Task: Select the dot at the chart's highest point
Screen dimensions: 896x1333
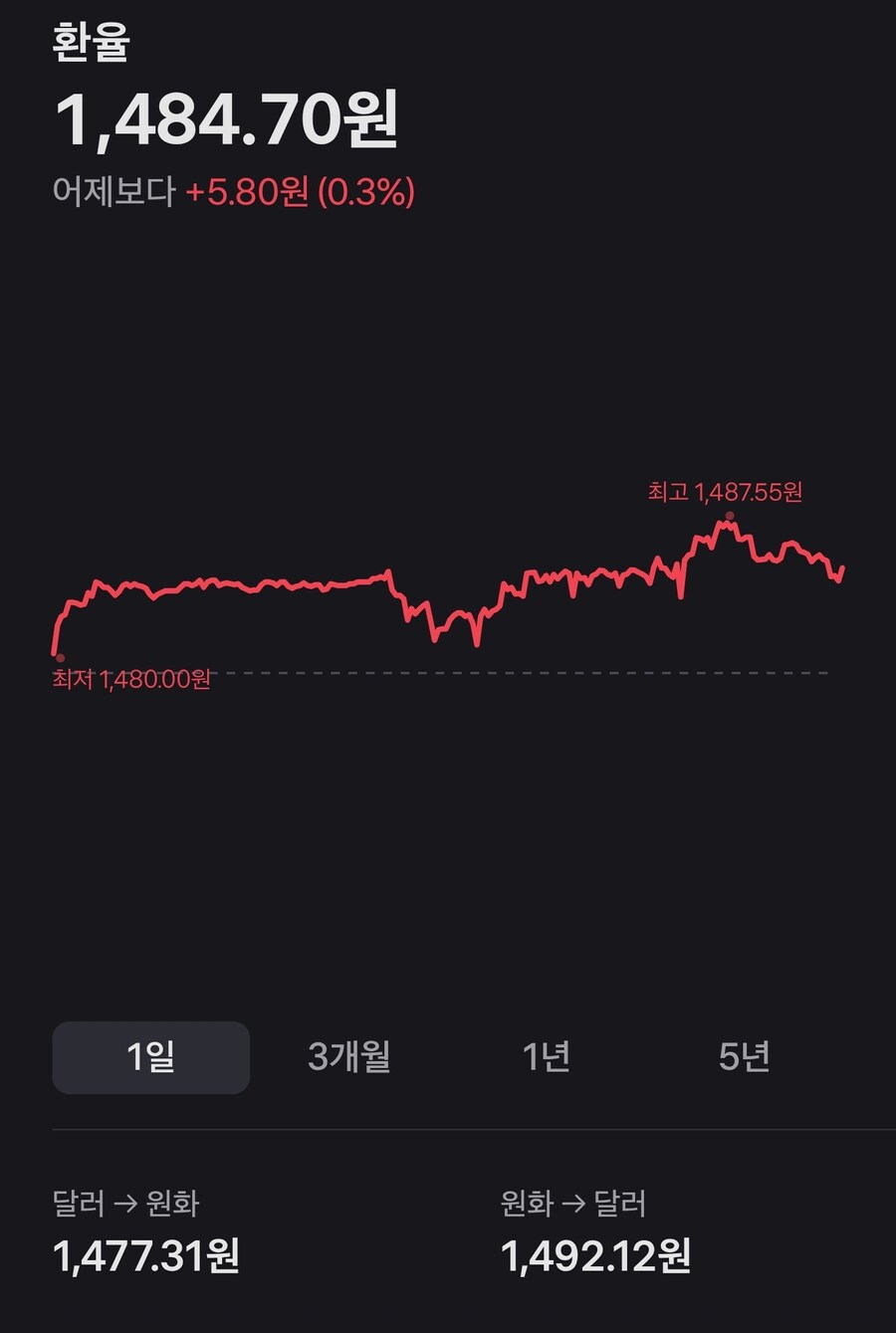Action: pos(730,514)
